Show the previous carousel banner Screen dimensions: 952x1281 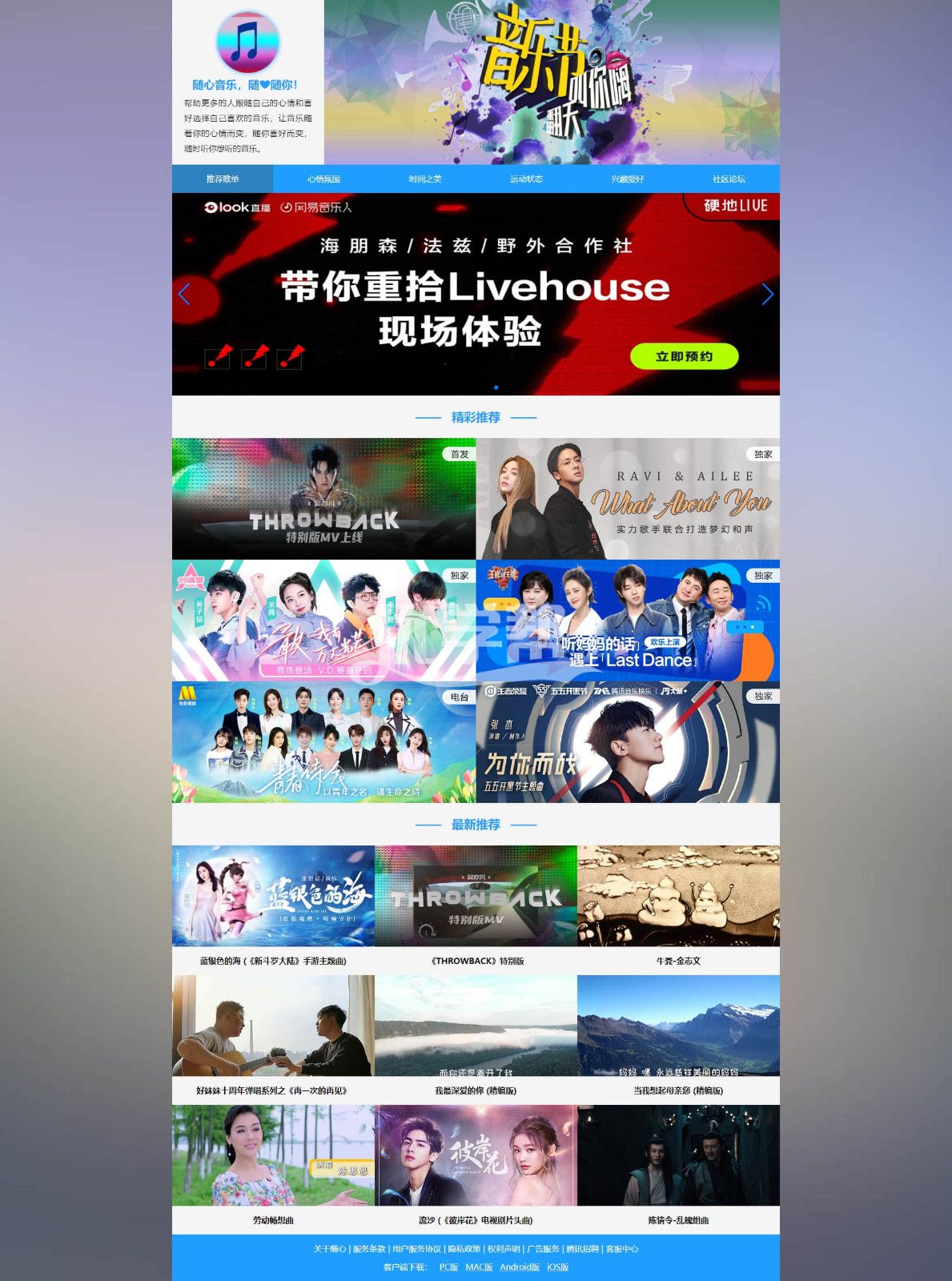184,295
